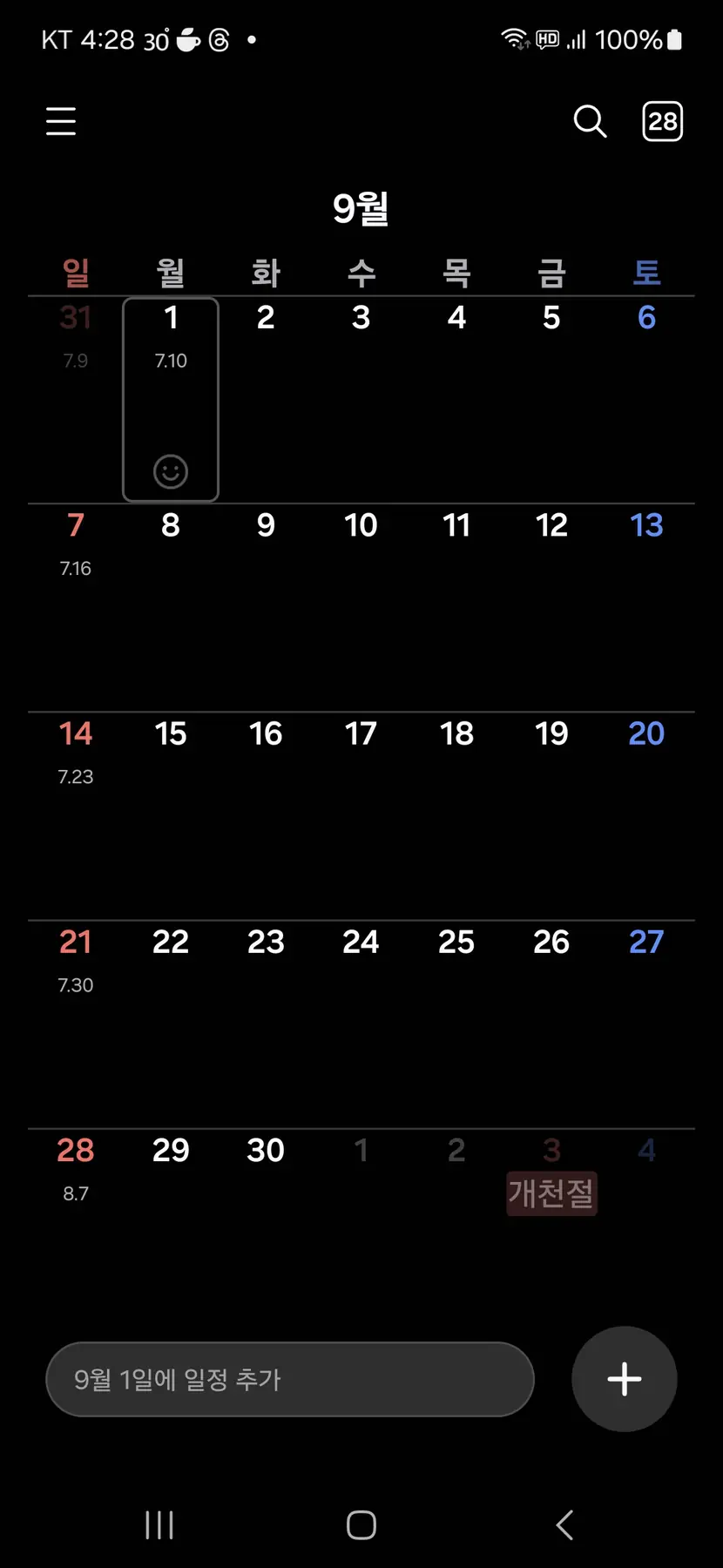Add a sticker on September 1
723x1568 pixels.
[171, 471]
